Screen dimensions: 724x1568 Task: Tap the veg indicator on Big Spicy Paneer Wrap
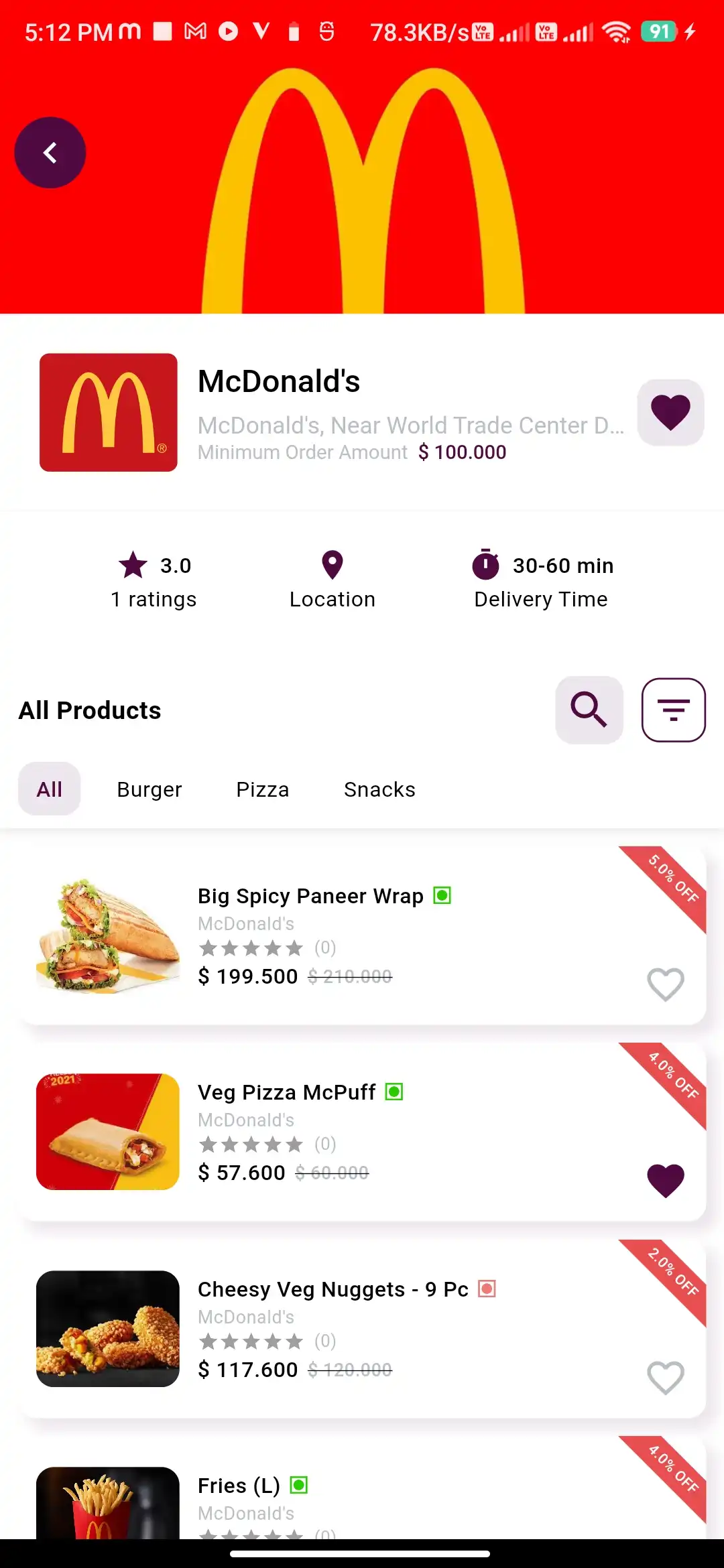(x=442, y=895)
